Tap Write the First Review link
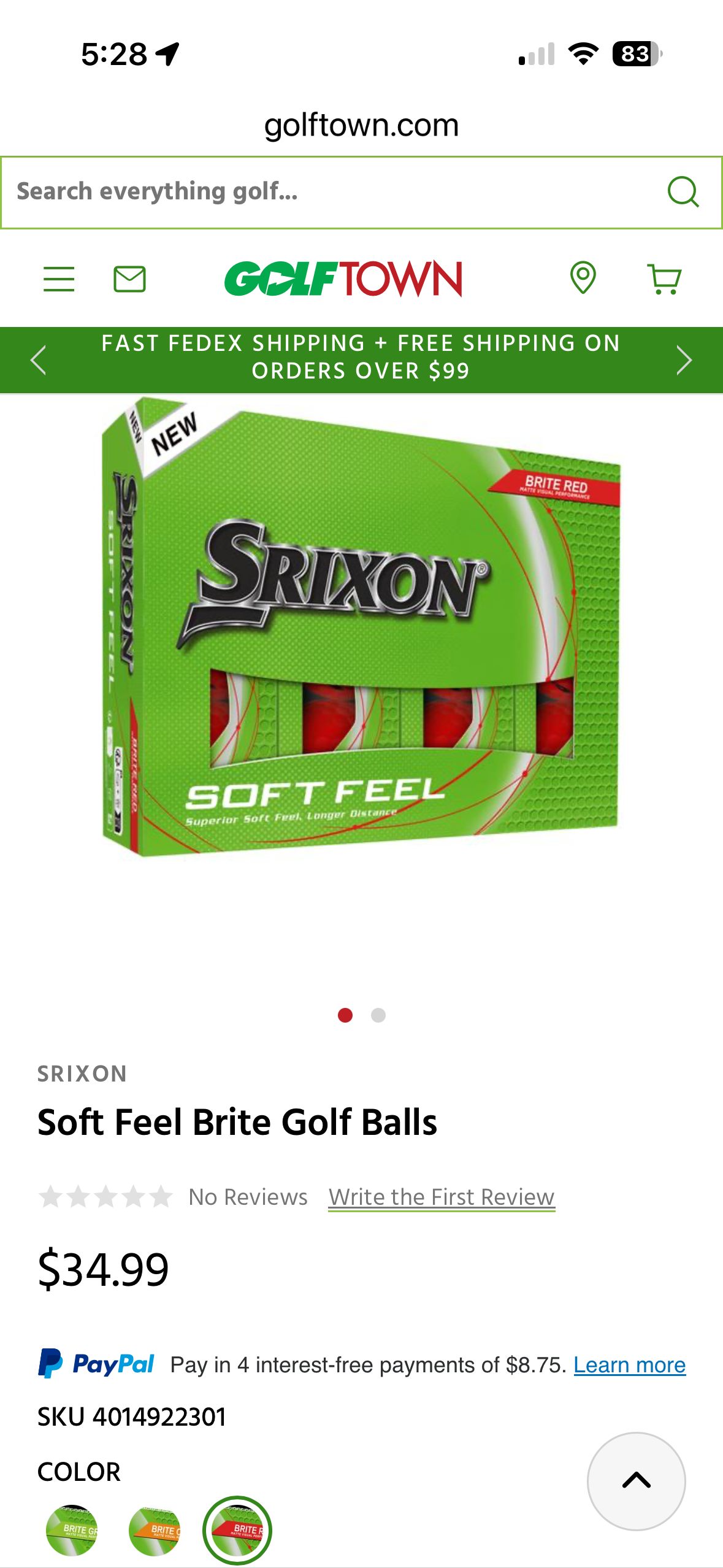Screen dimensions: 723x1568 click(x=442, y=1197)
